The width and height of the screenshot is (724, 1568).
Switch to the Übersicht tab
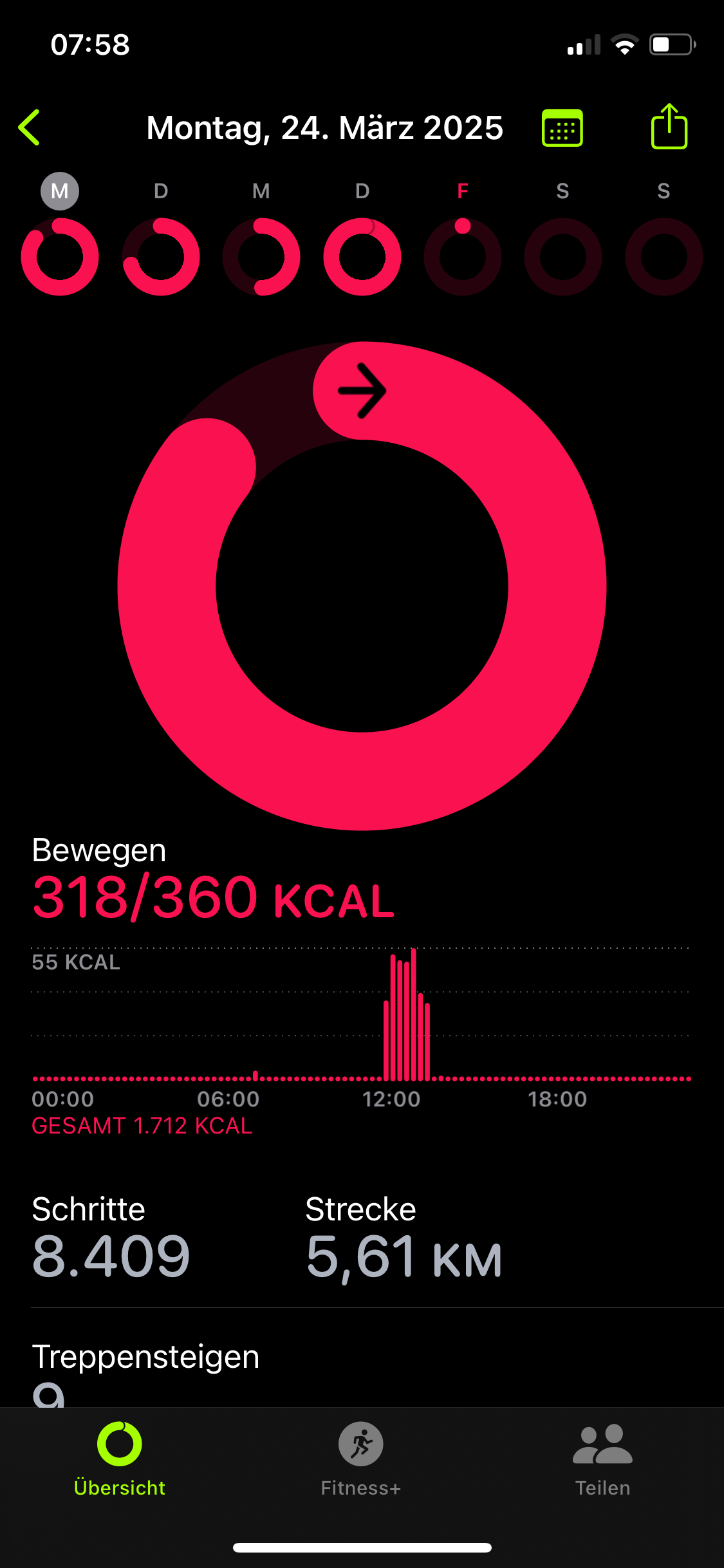click(x=120, y=1459)
